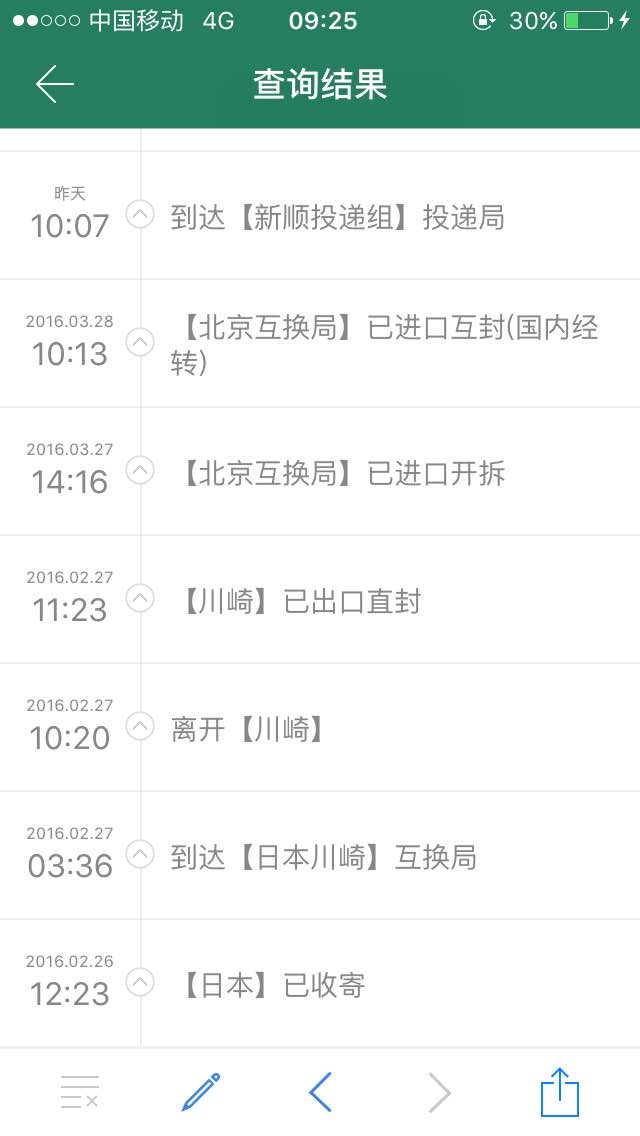Expand the 03:36 到达日本川崎 entry

point(141,854)
